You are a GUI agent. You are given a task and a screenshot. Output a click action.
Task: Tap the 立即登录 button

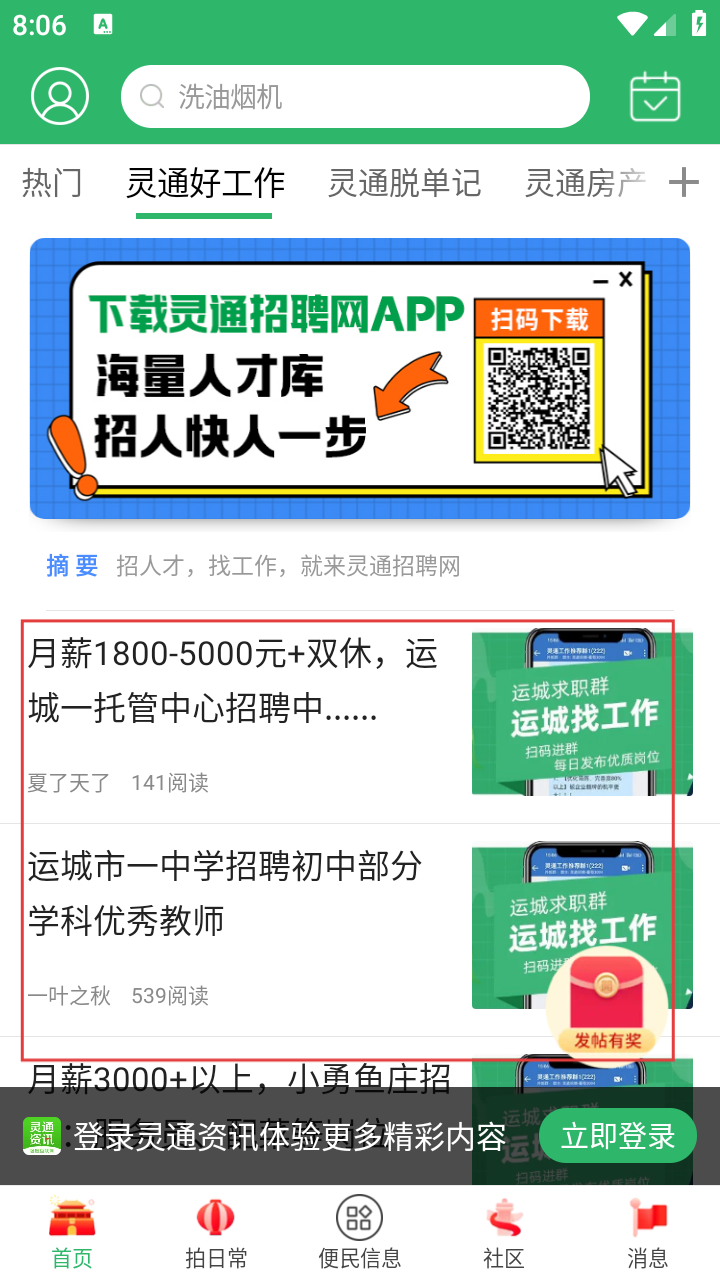coord(617,1136)
